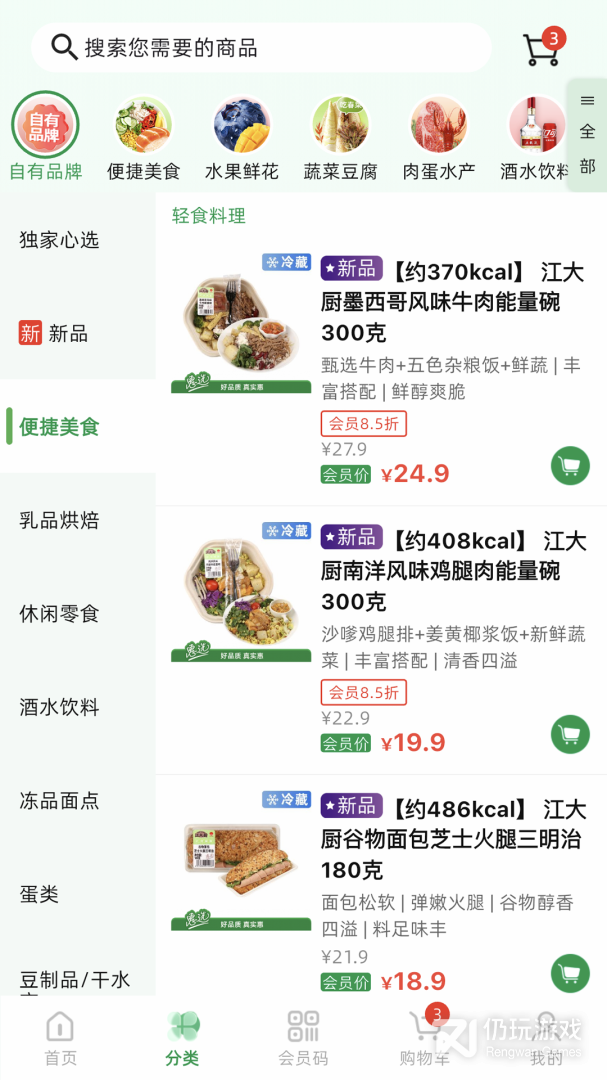Open the product search box
The image size is (607, 1080).
pos(260,47)
